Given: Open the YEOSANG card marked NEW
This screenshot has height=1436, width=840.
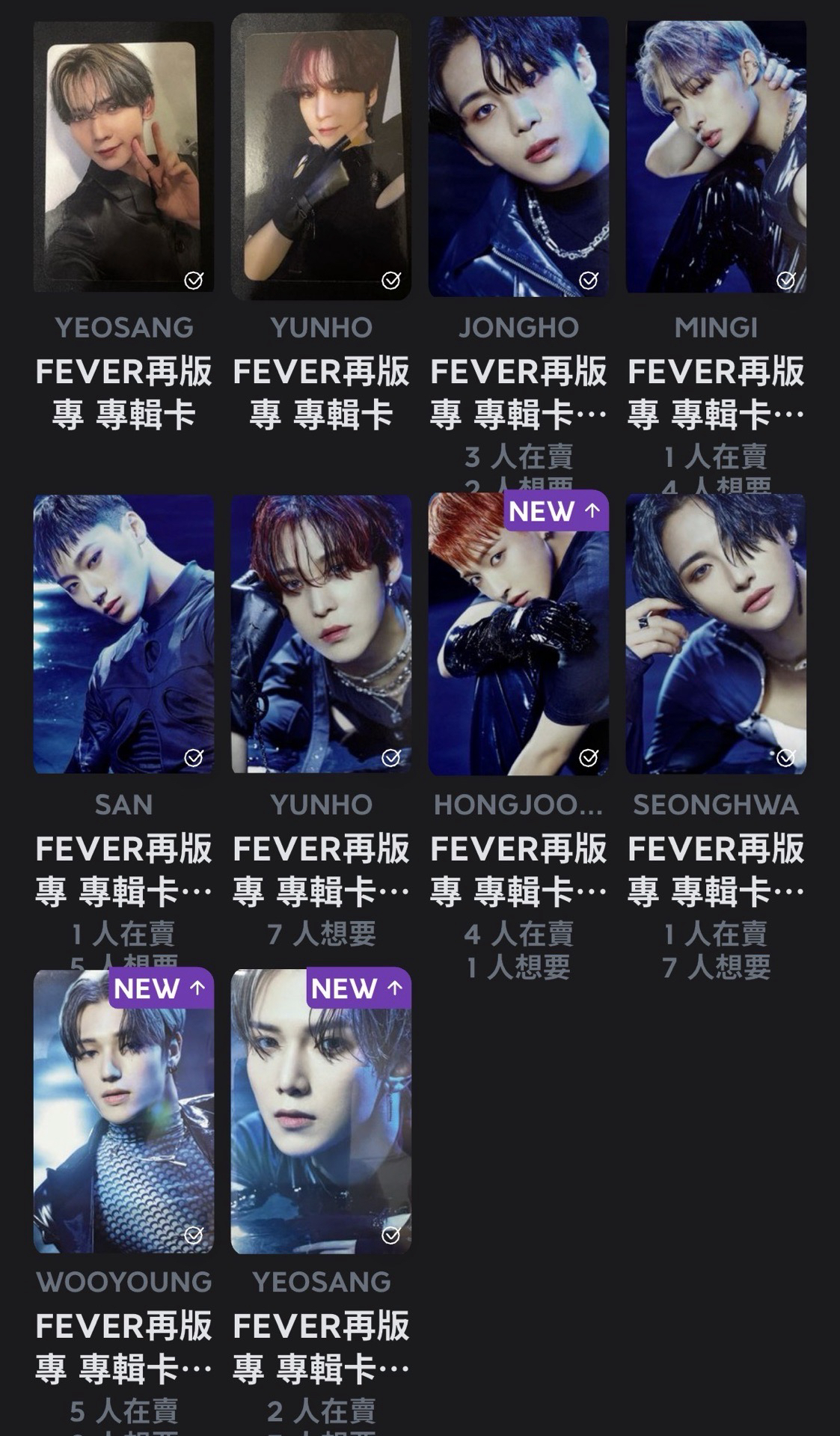Looking at the screenshot, I should 321,1111.
